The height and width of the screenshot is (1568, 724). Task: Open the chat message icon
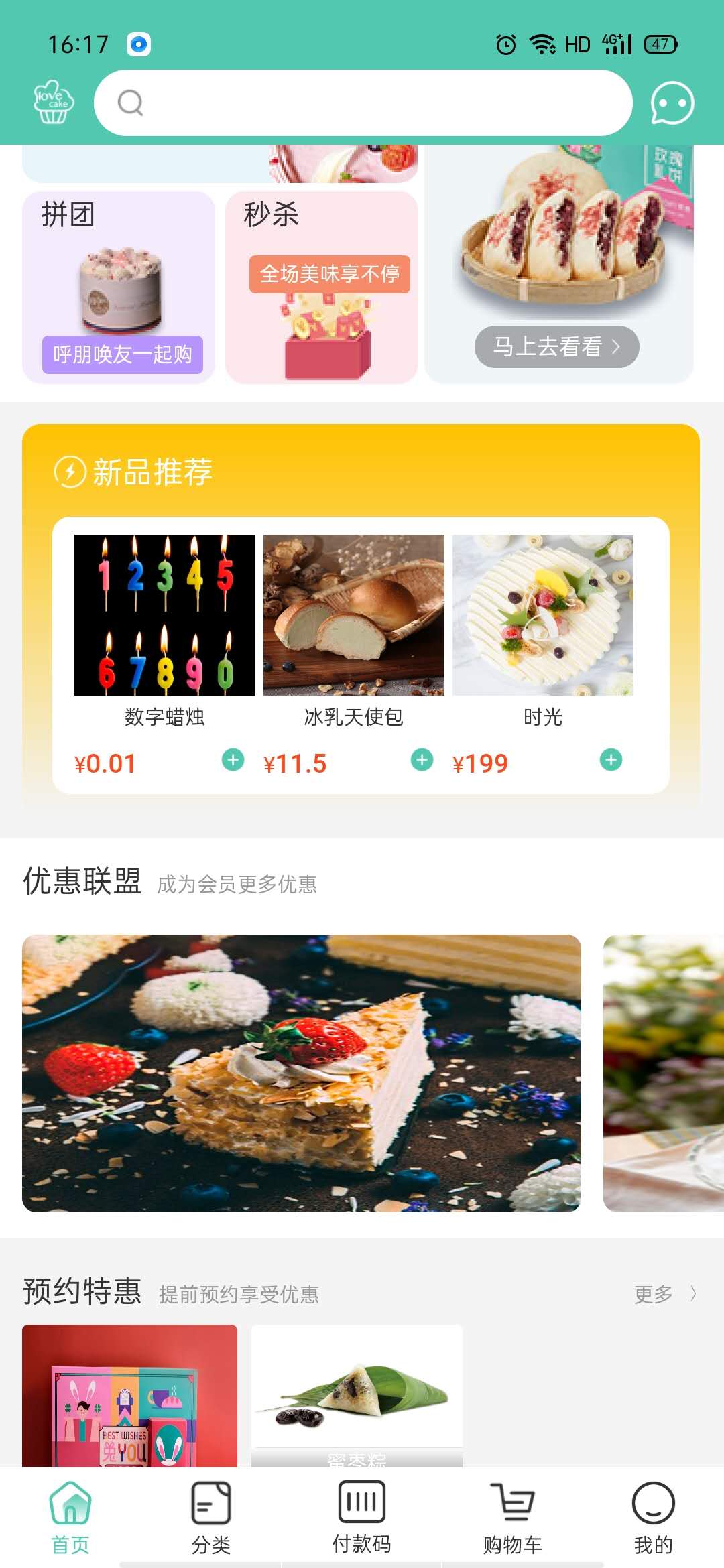(x=672, y=103)
